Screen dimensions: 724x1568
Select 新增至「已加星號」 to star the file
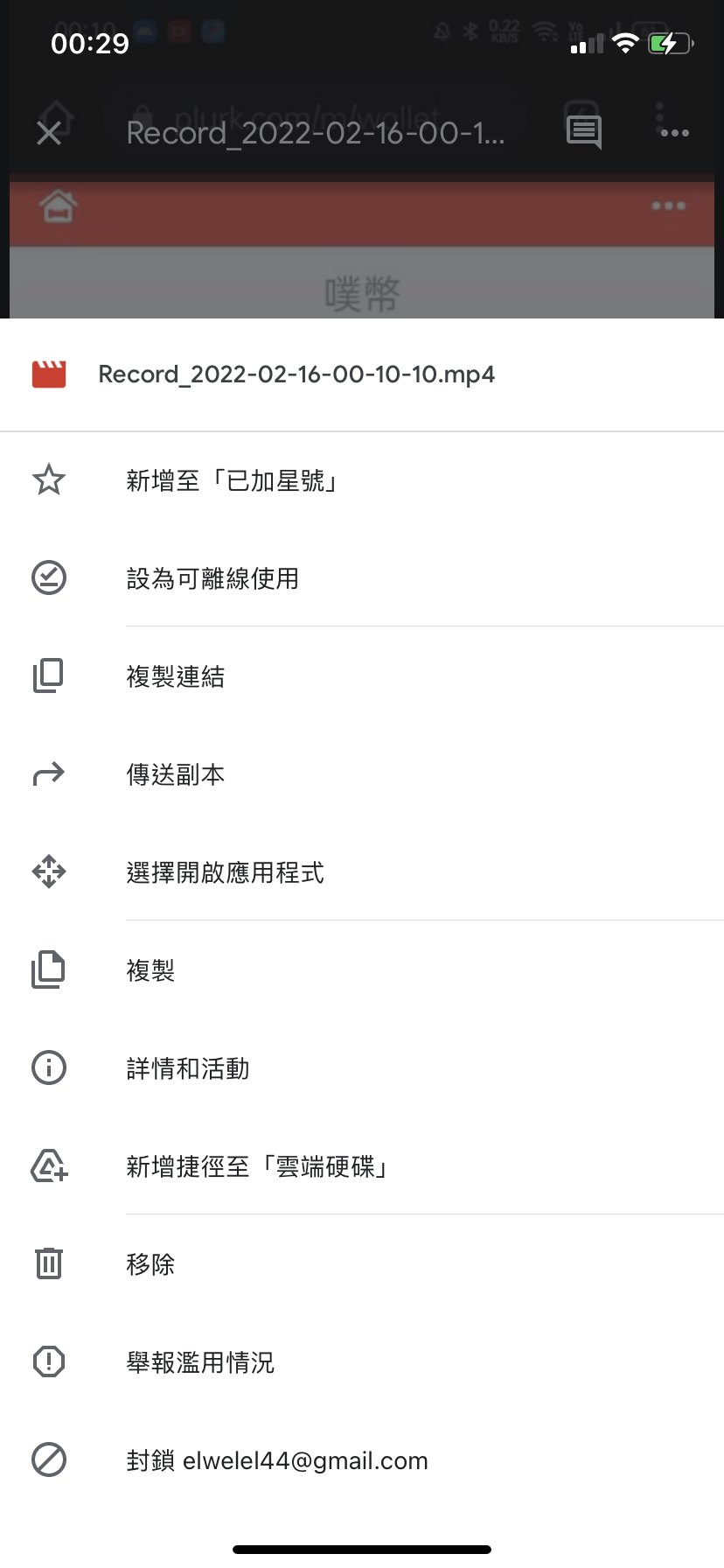point(362,479)
